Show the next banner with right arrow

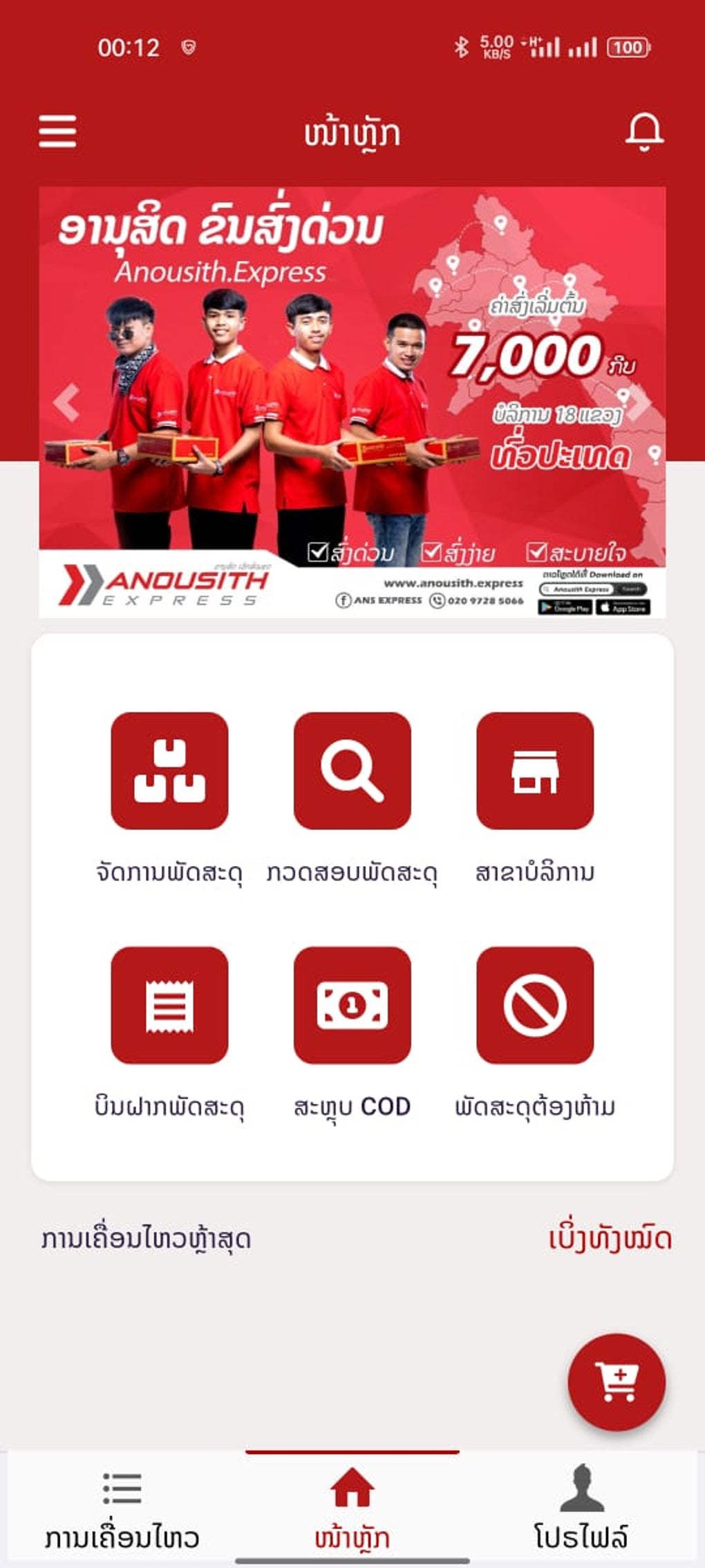coord(639,403)
